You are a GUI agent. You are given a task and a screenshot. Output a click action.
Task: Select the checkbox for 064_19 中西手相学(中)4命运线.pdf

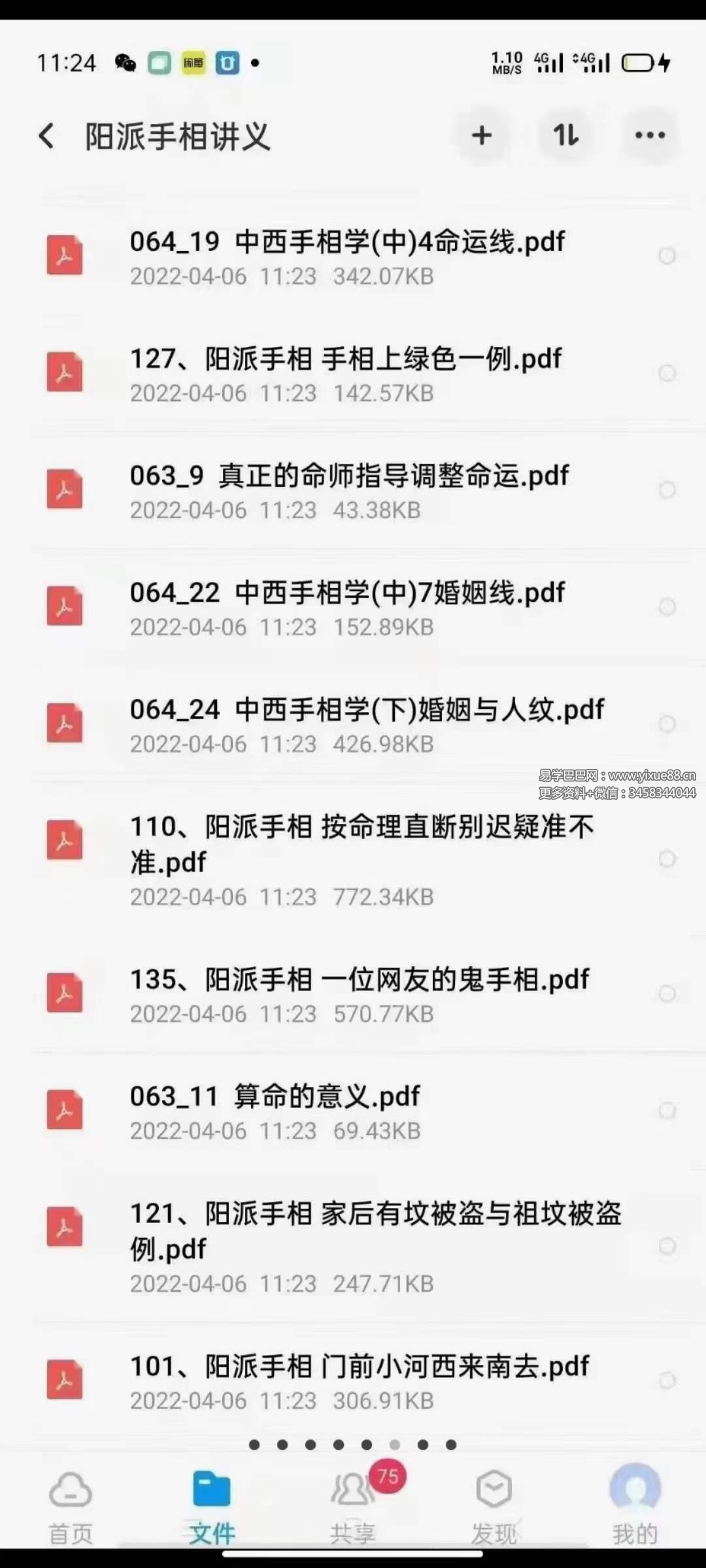tap(667, 257)
